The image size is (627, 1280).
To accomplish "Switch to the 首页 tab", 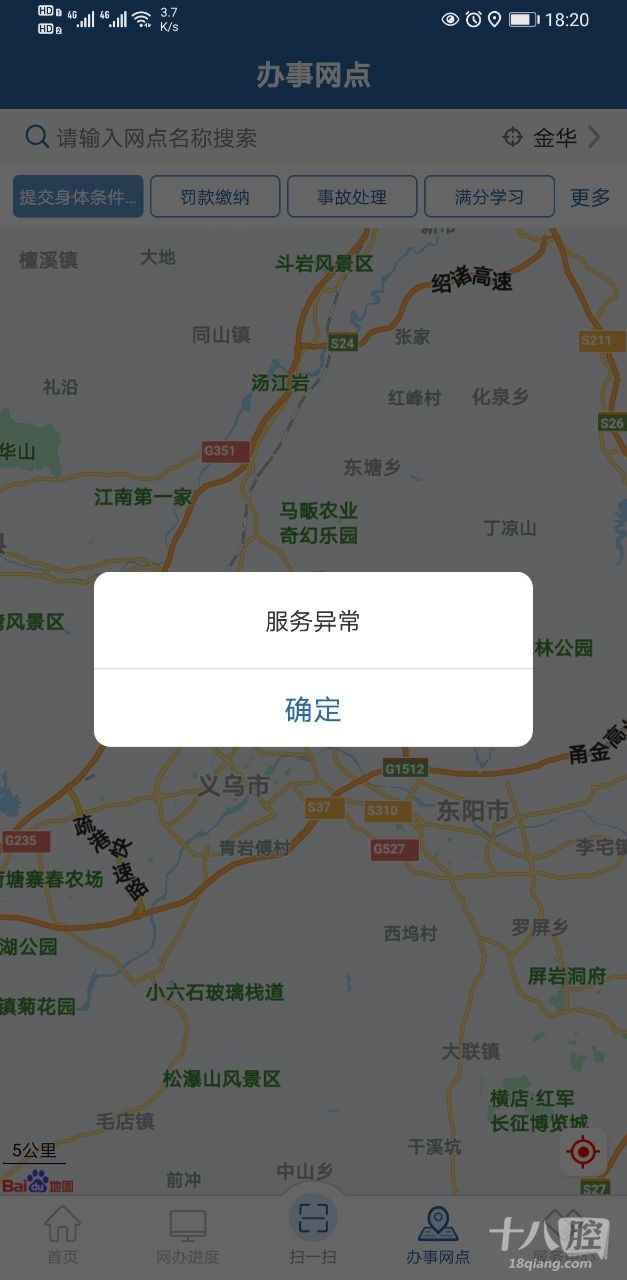I will pyautogui.click(x=62, y=1236).
